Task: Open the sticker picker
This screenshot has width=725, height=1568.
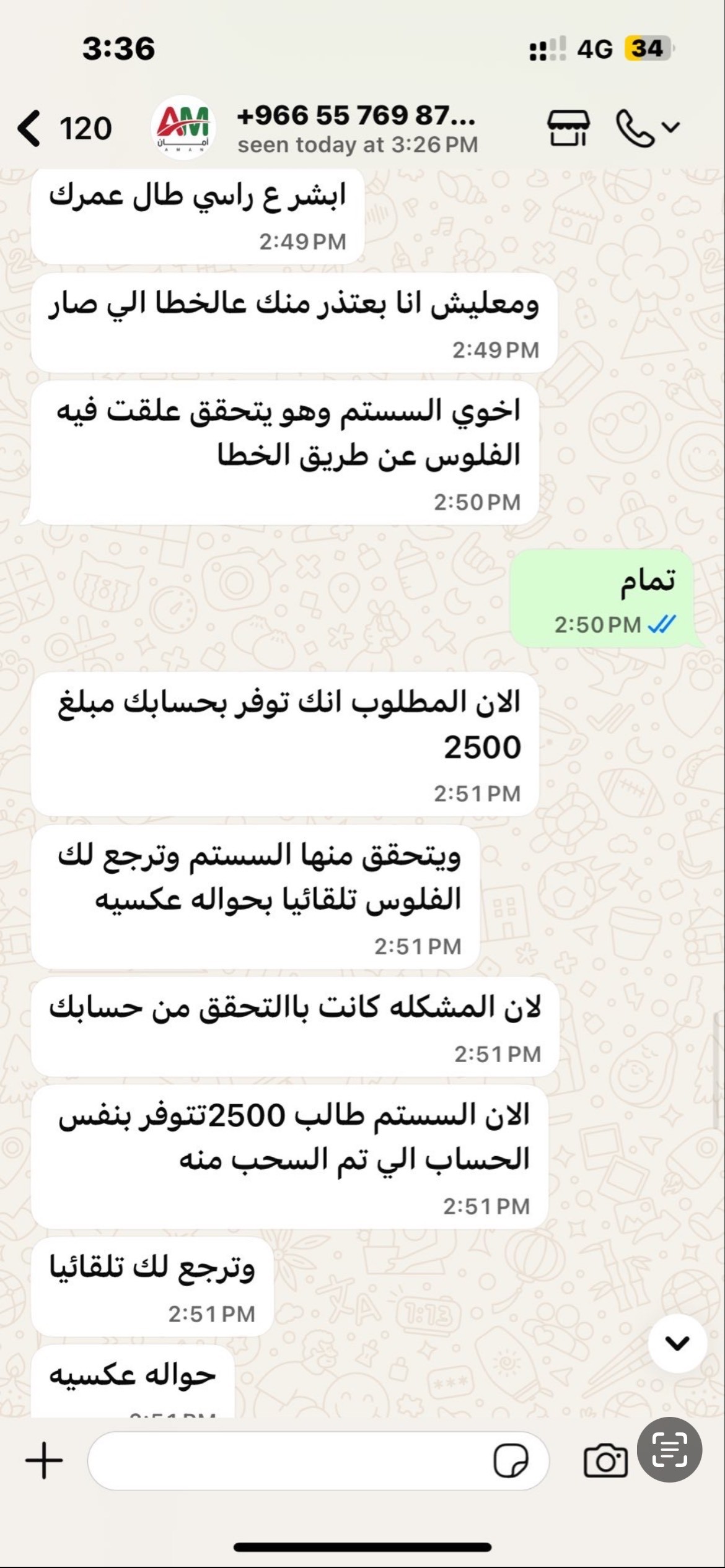Action: (x=511, y=1460)
